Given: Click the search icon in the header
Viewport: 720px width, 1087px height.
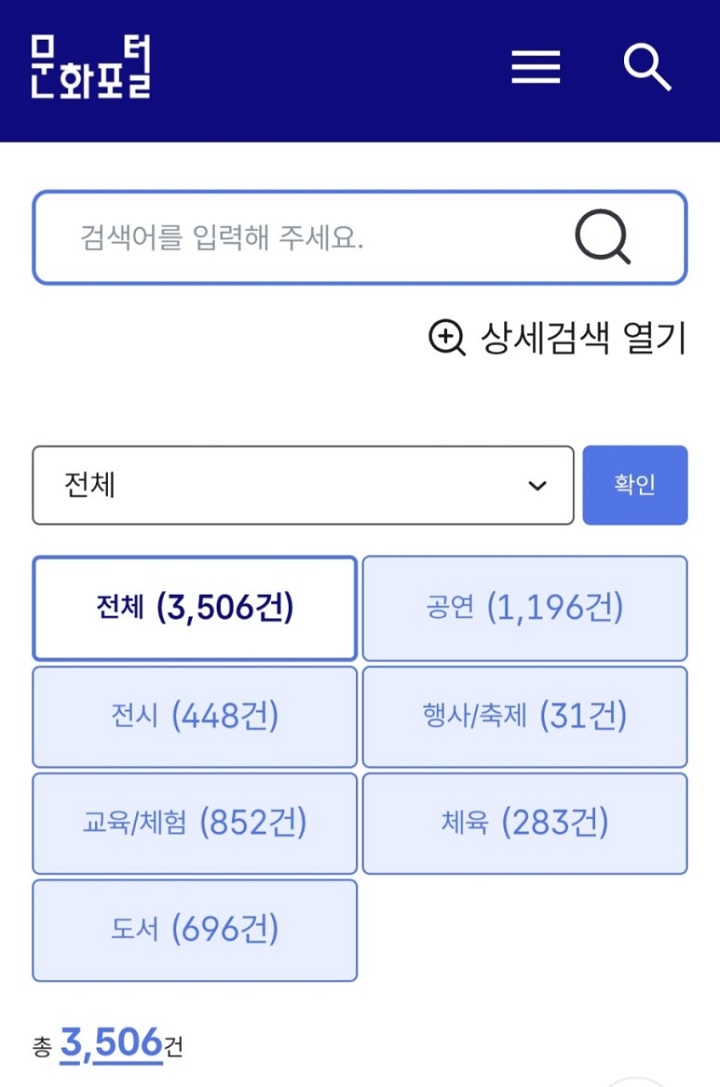Looking at the screenshot, I should pyautogui.click(x=648, y=67).
